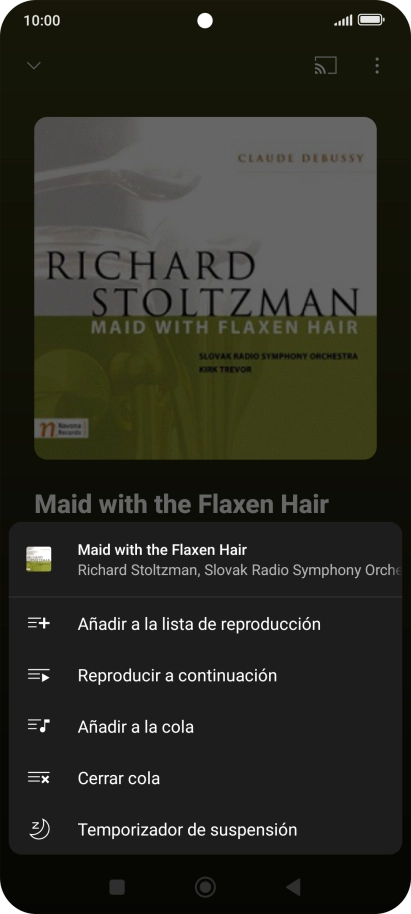Image resolution: width=411 pixels, height=914 pixels.
Task: Select Cerrar cola option
Action: [205, 778]
